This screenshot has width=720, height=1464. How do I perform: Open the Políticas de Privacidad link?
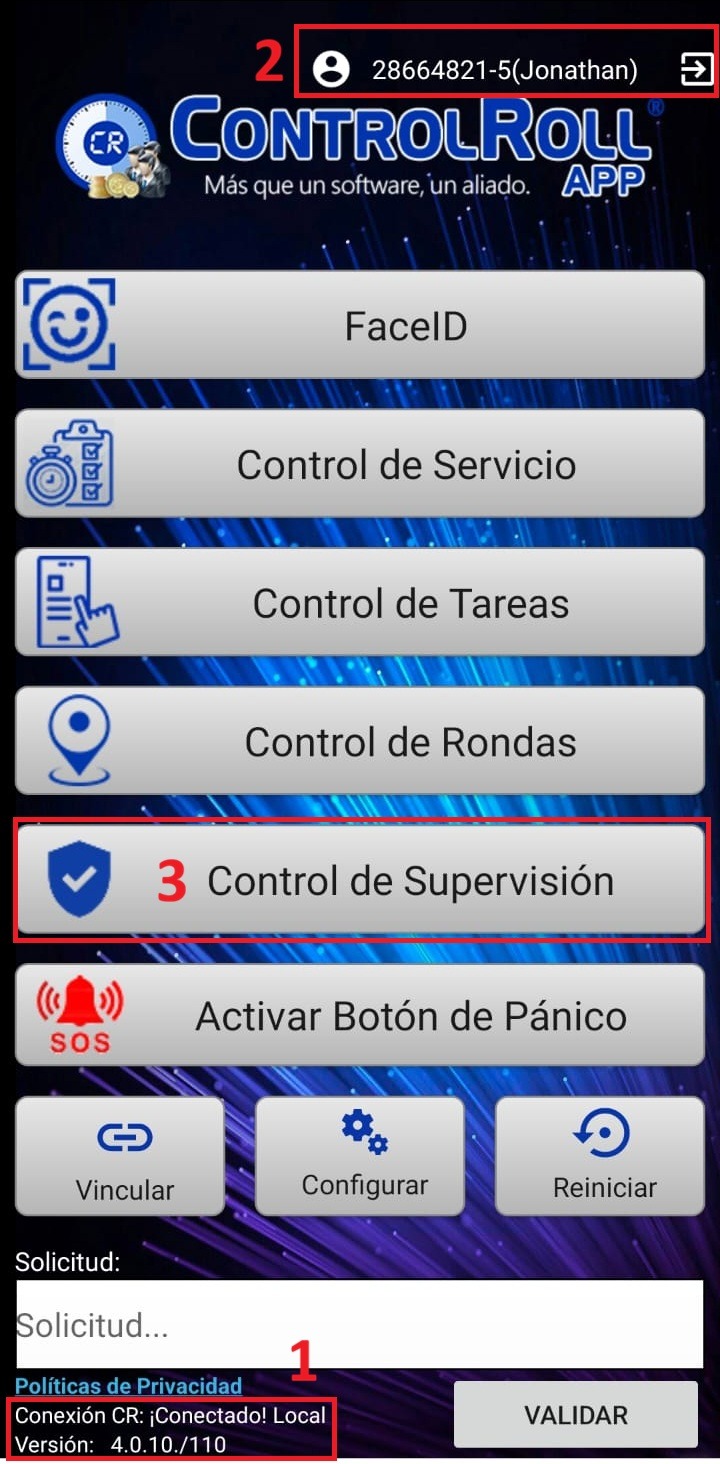(x=128, y=1385)
